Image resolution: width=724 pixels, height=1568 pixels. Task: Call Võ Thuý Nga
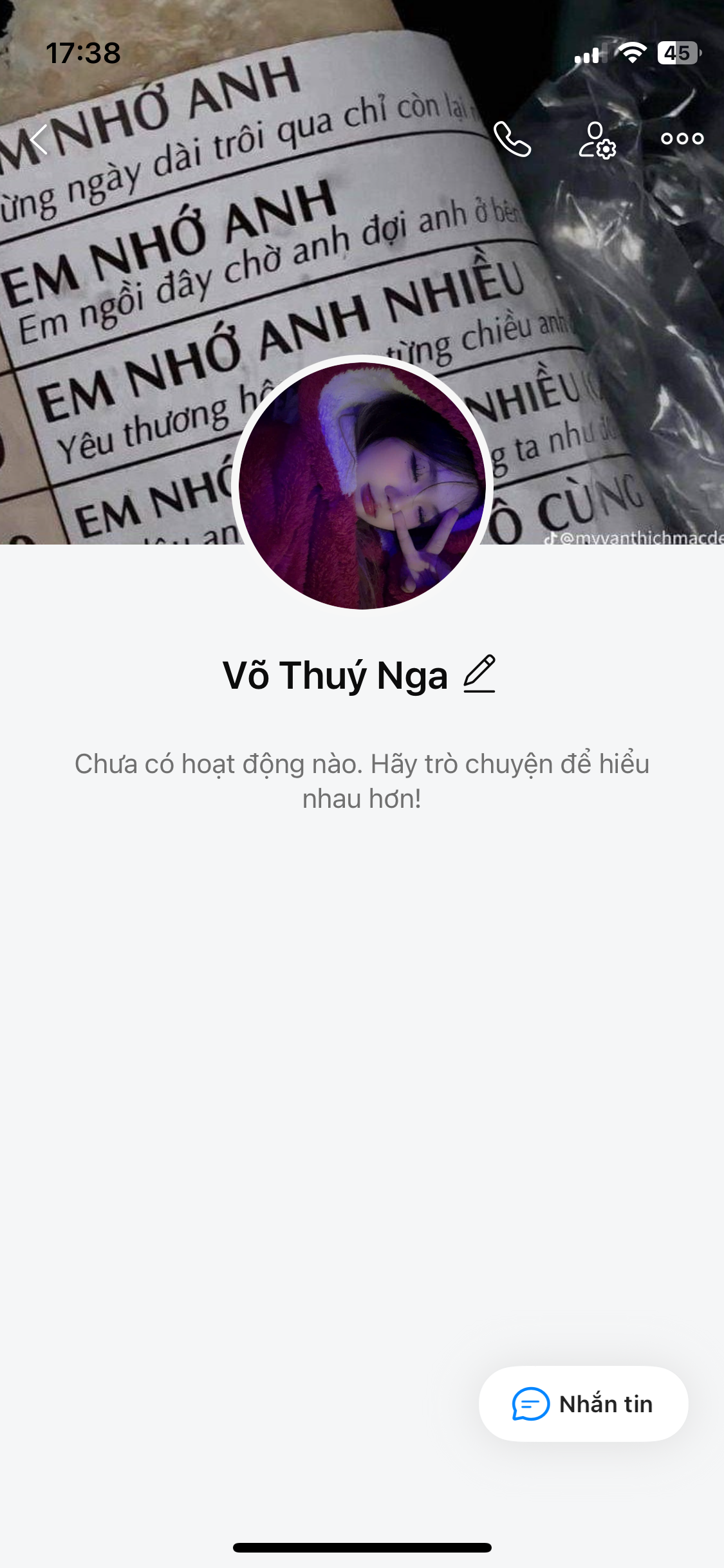512,139
